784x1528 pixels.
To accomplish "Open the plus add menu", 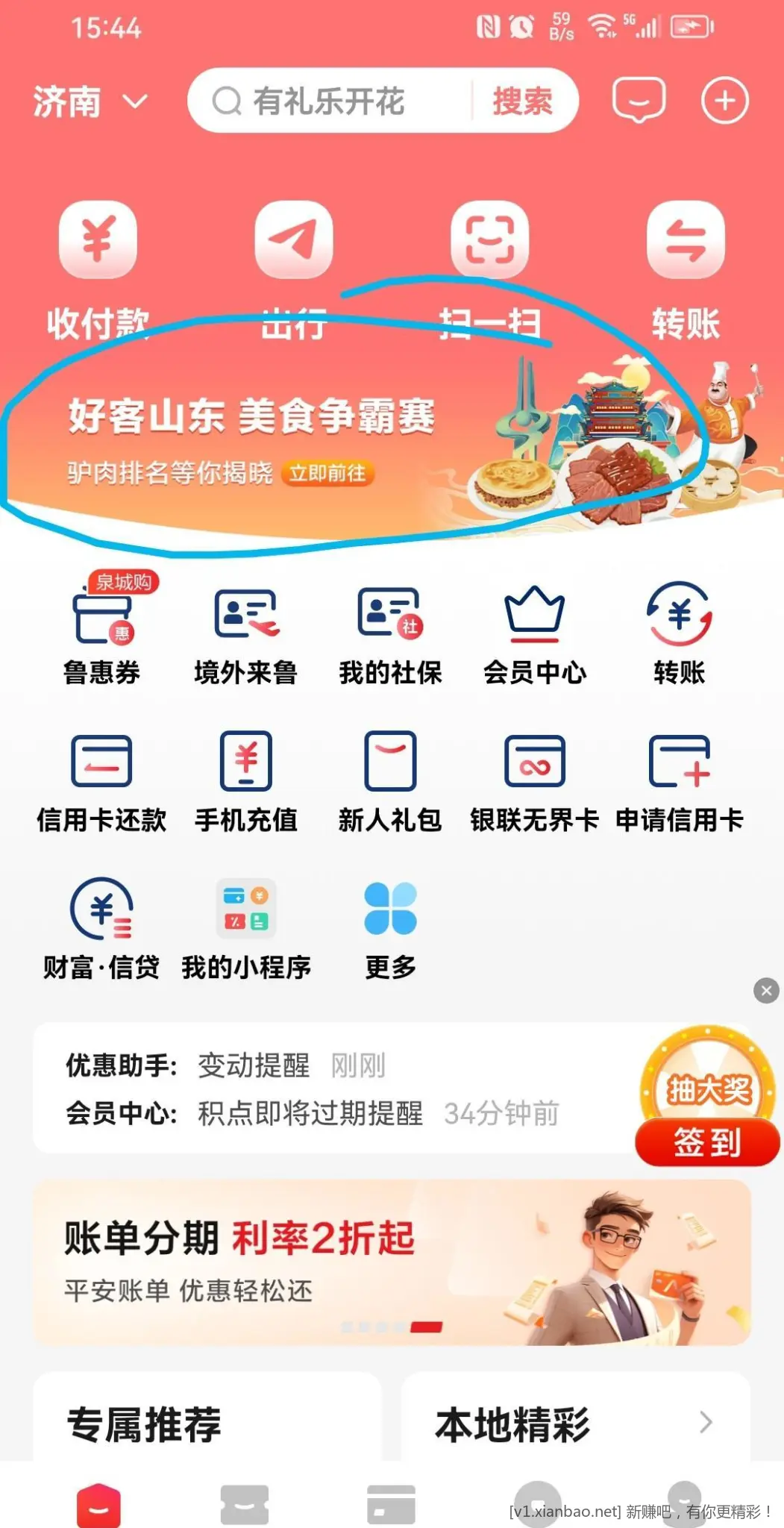I will [x=725, y=100].
